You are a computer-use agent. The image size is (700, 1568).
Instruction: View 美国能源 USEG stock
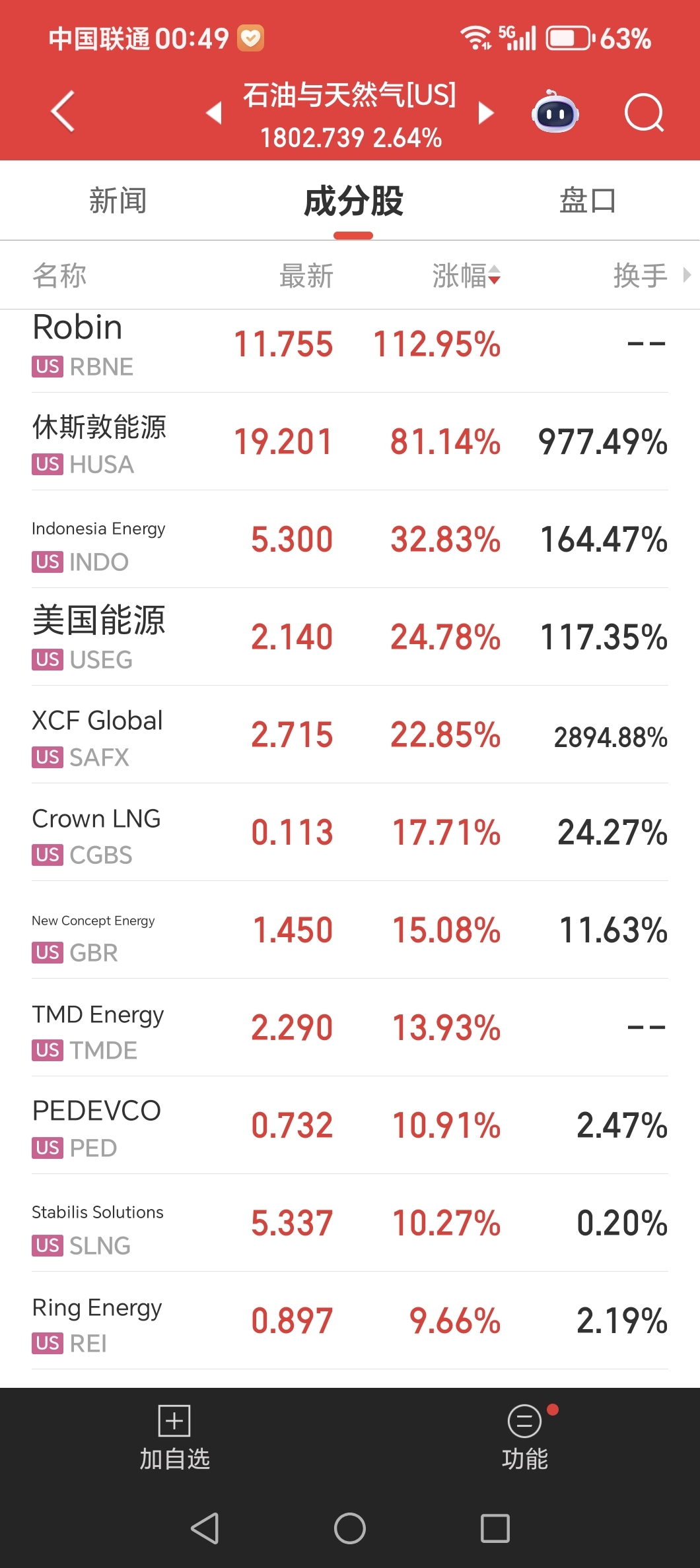click(350, 637)
